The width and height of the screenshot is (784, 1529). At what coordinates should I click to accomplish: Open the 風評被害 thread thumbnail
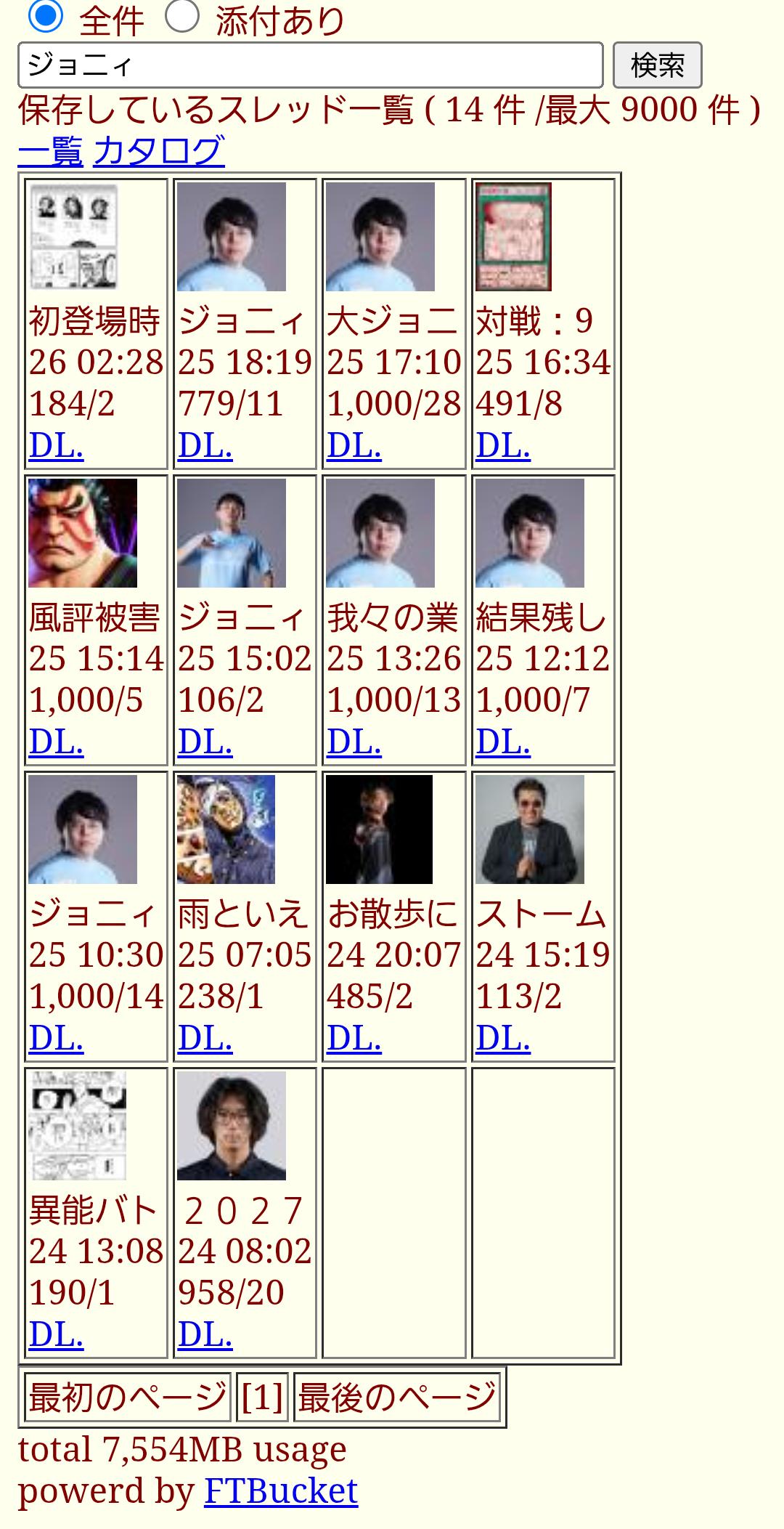[83, 533]
